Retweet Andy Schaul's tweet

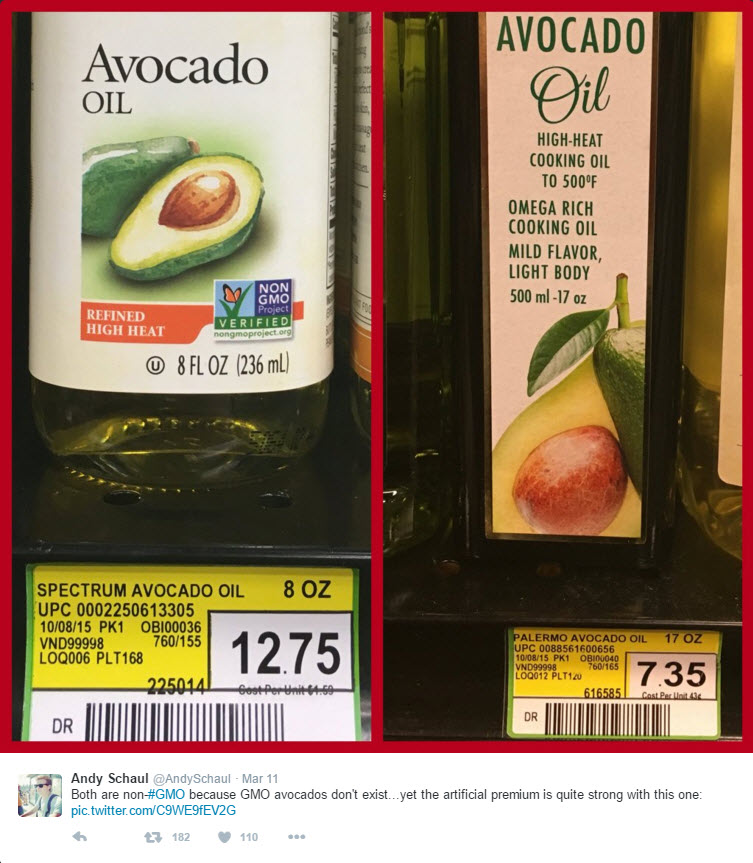(x=153, y=837)
